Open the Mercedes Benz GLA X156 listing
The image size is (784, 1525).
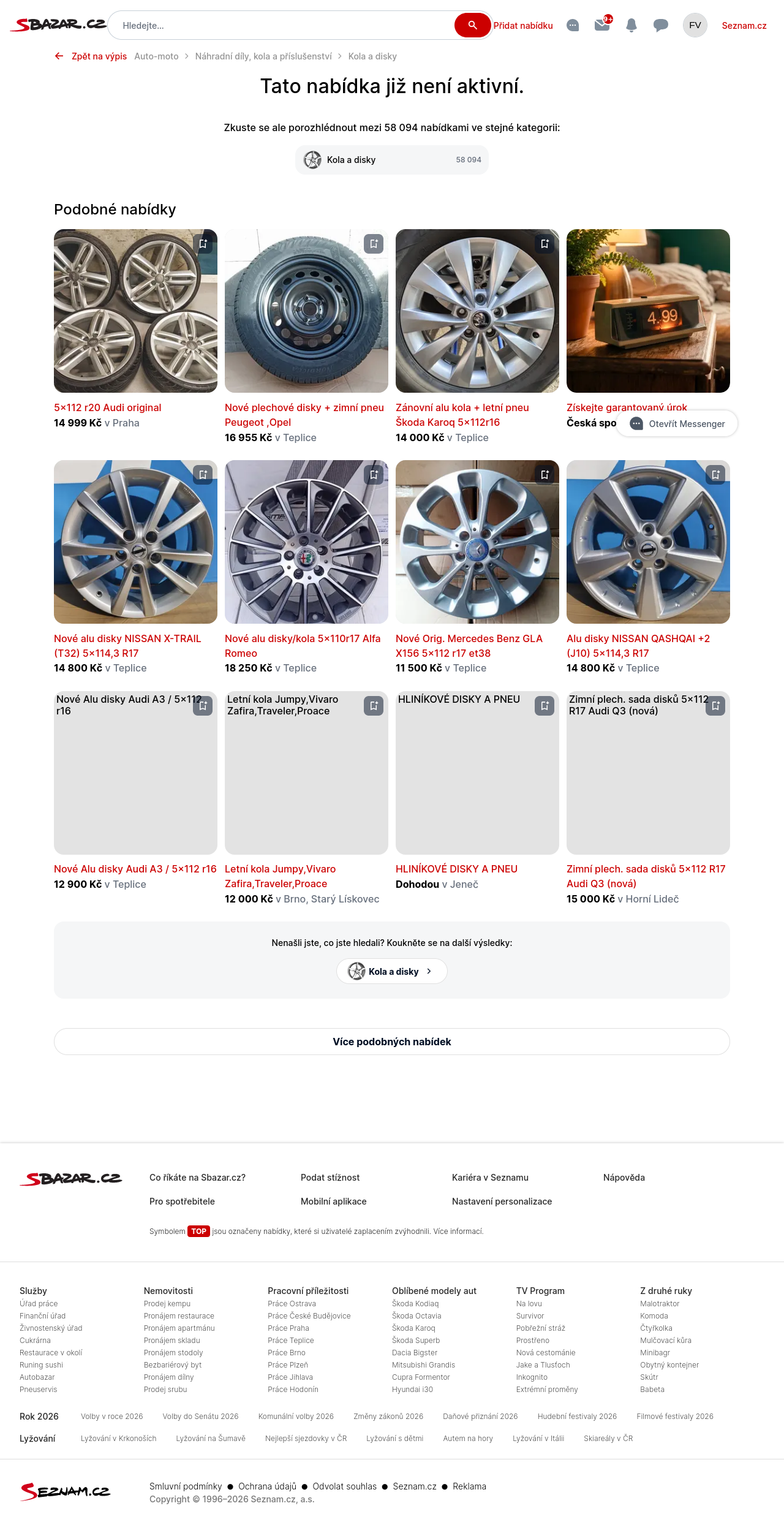point(469,638)
